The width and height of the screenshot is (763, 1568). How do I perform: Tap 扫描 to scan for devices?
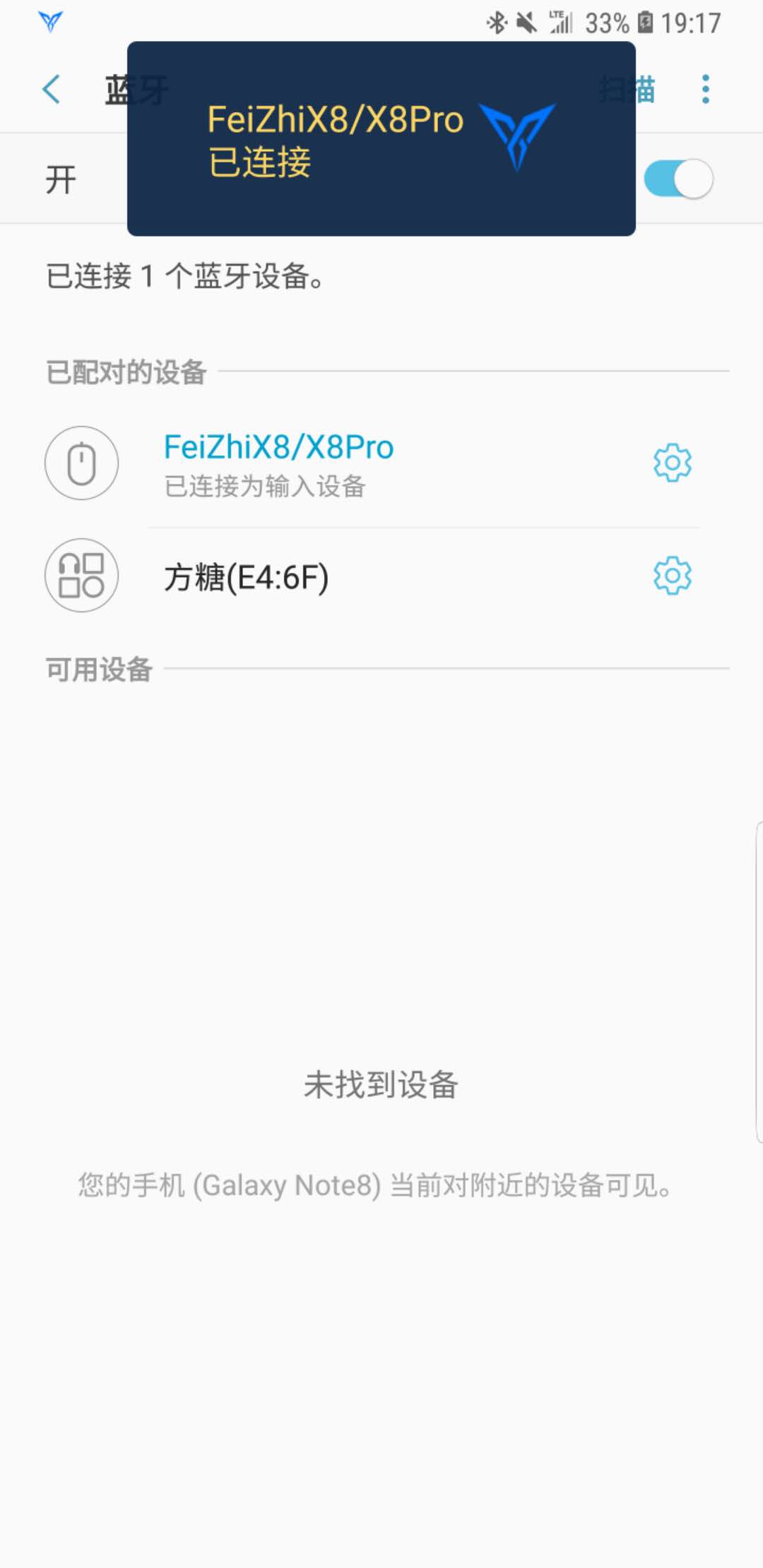point(626,90)
